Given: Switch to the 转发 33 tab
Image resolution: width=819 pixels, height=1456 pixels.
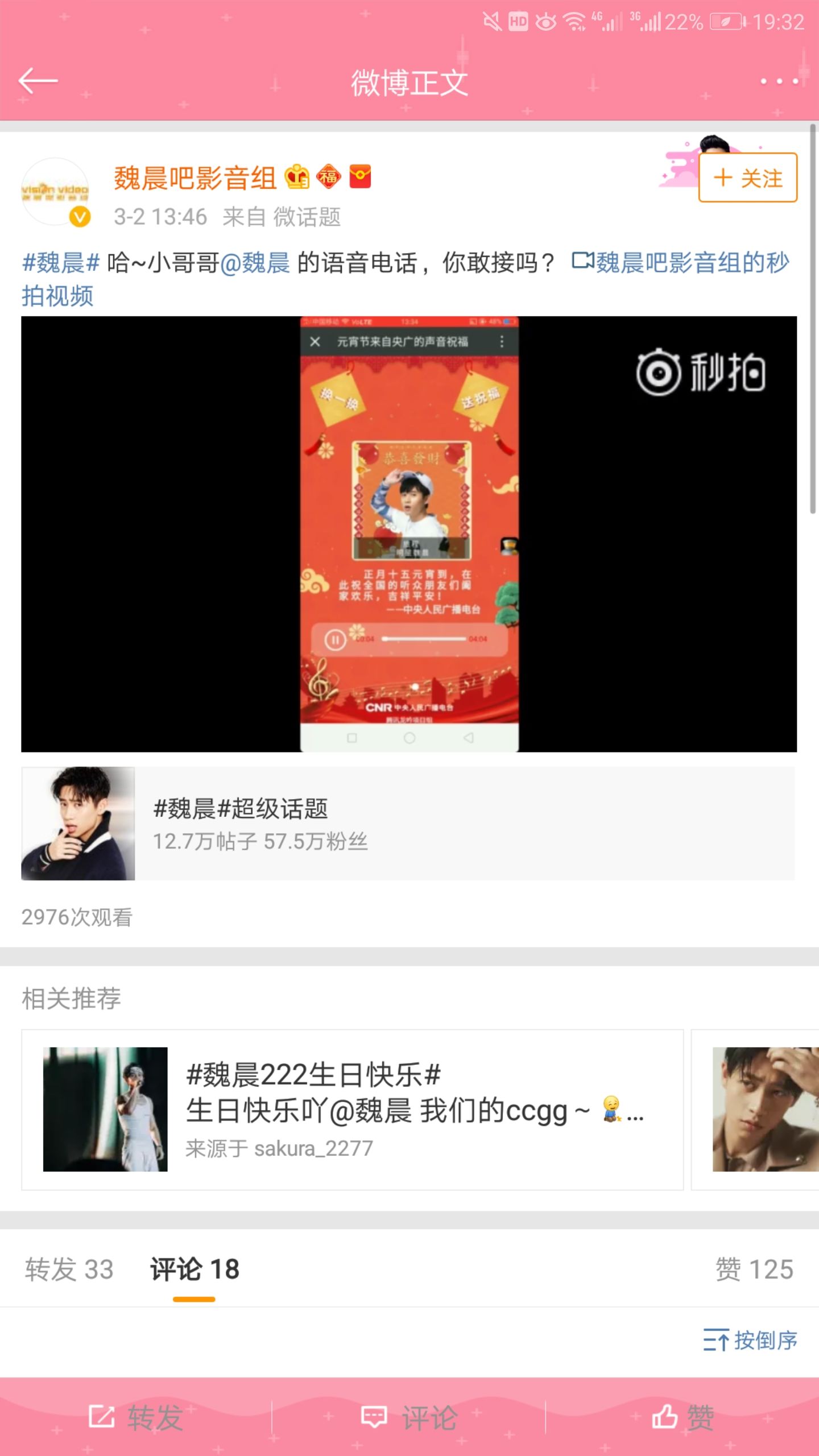Looking at the screenshot, I should [69, 1269].
